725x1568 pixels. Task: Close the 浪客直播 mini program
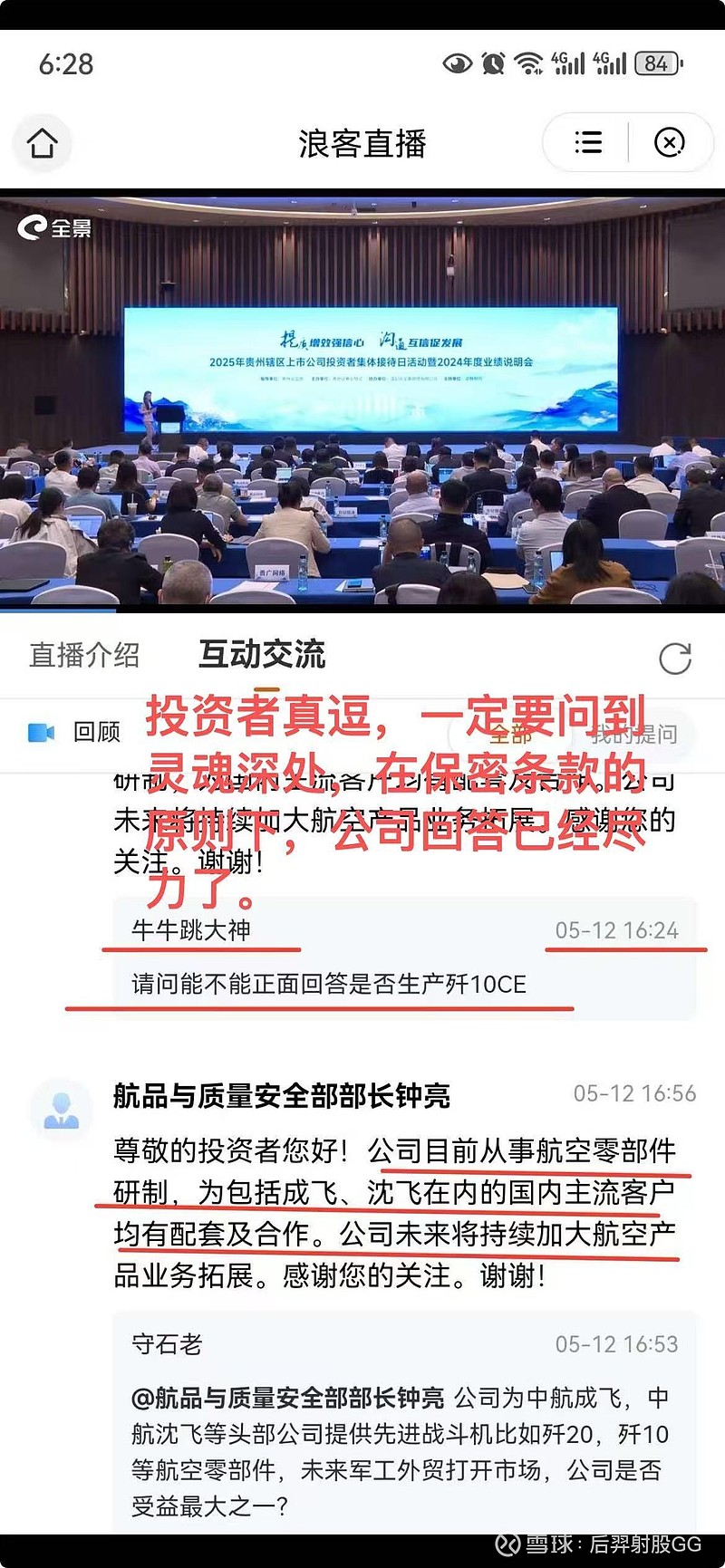coord(669,143)
